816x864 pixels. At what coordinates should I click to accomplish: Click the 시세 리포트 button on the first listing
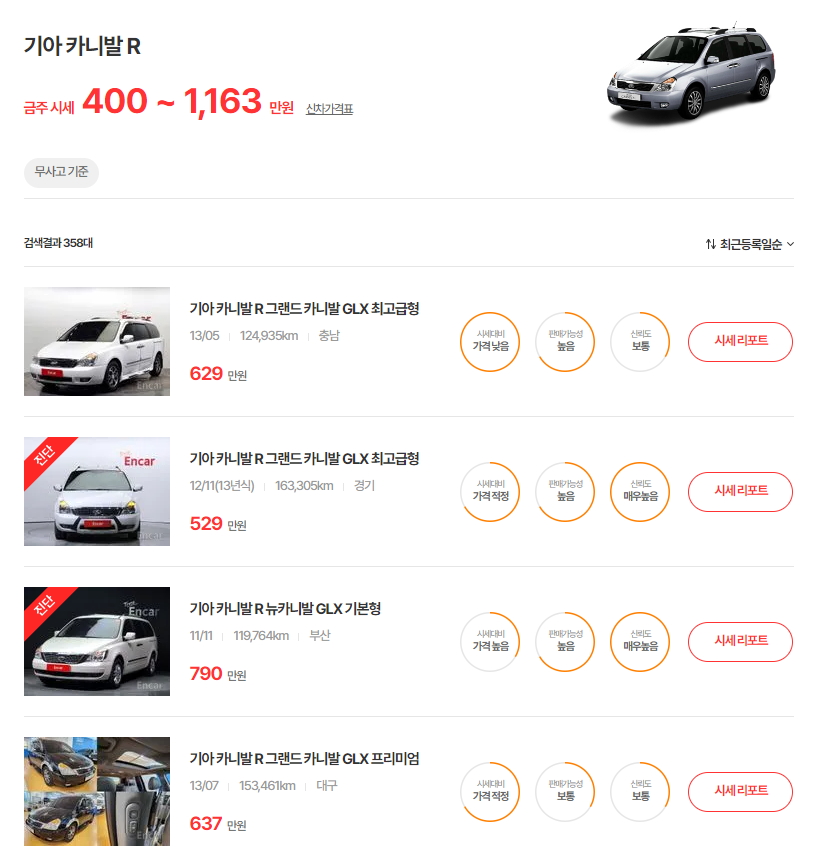pyautogui.click(x=740, y=342)
